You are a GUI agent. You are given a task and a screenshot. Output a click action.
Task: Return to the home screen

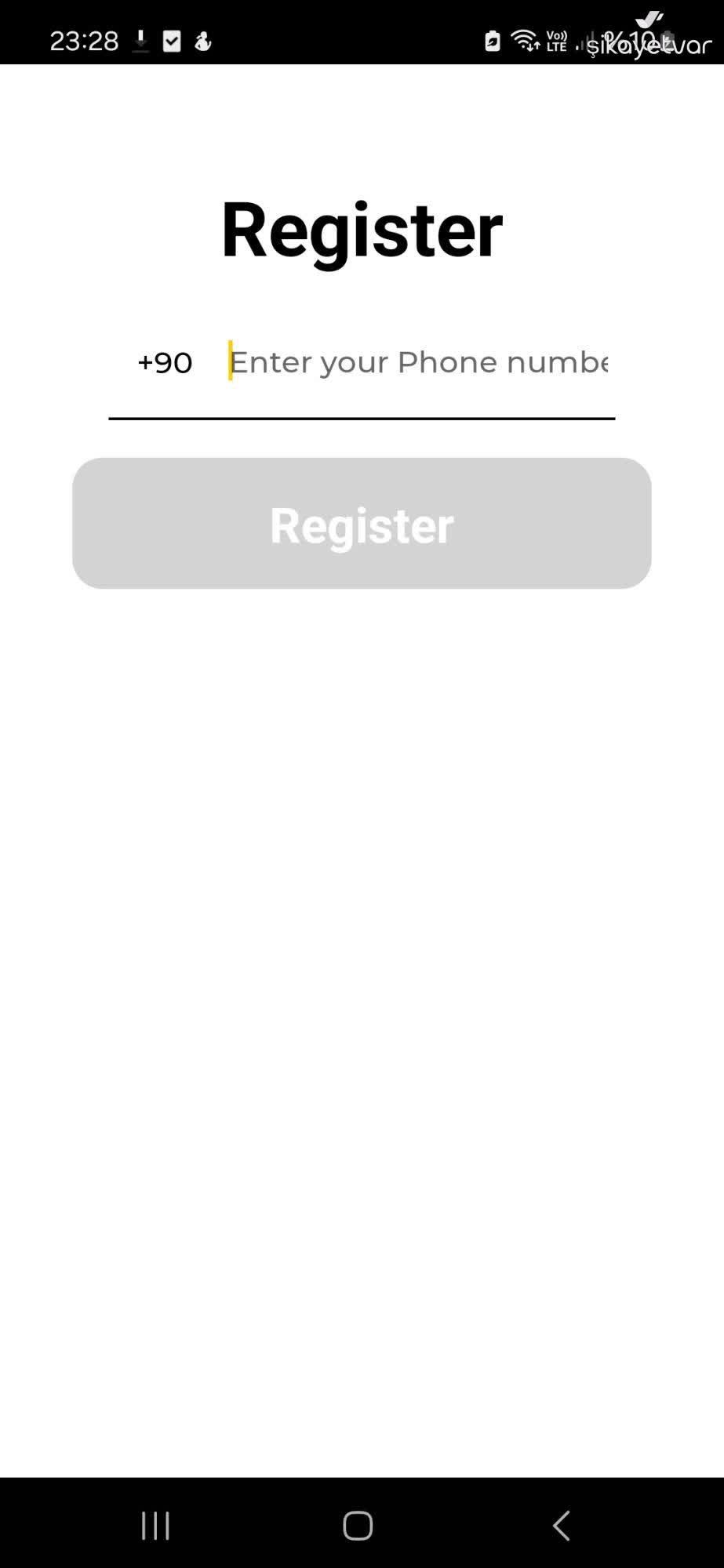coord(358,1526)
